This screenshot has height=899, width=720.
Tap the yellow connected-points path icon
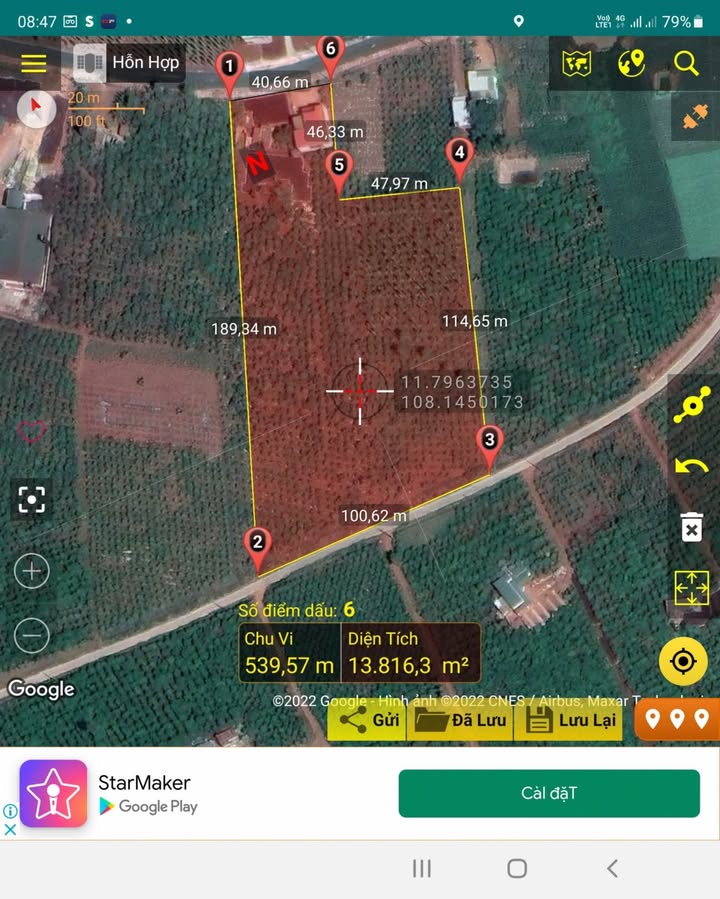(691, 406)
